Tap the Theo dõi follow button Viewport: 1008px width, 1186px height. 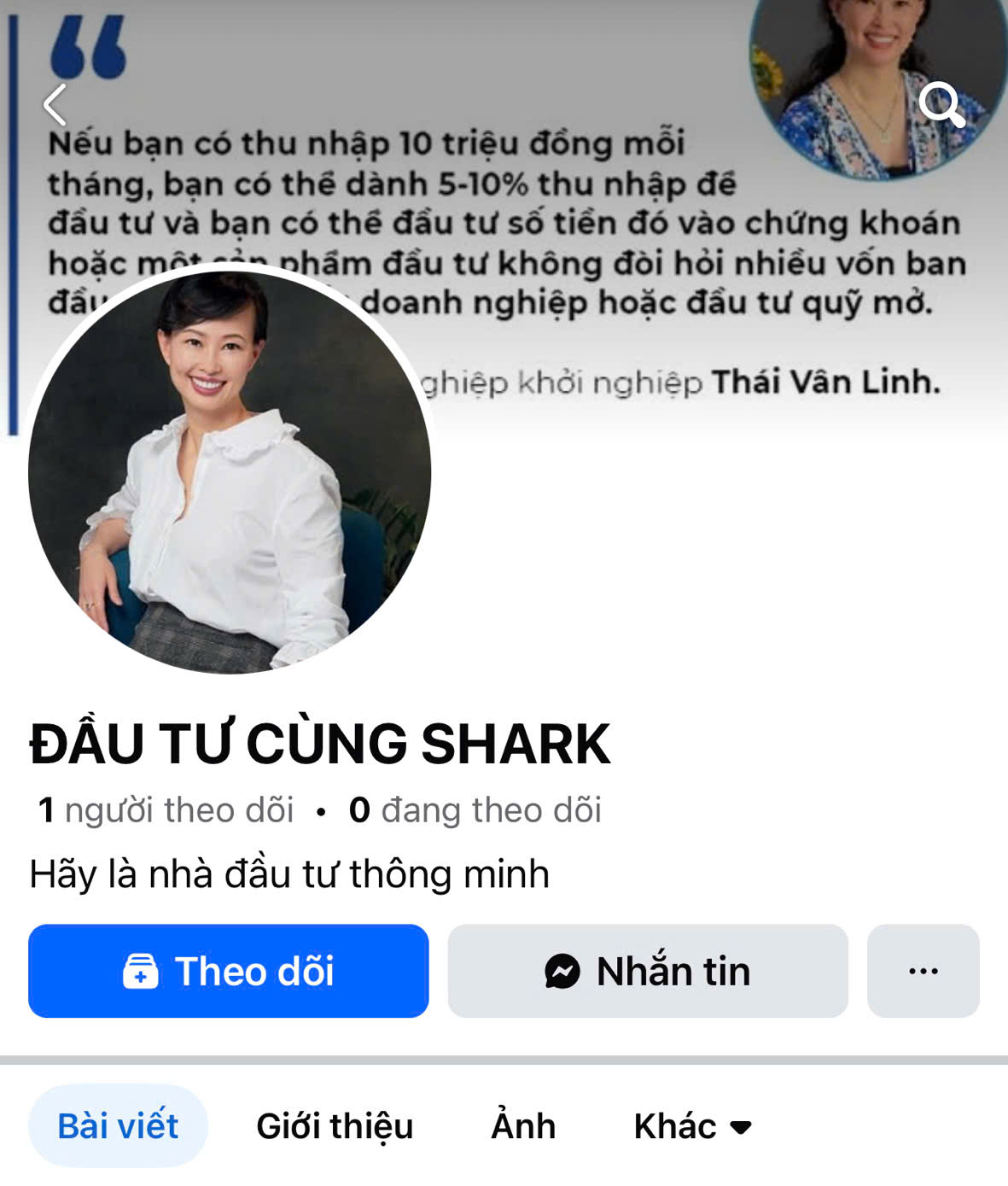tap(229, 971)
